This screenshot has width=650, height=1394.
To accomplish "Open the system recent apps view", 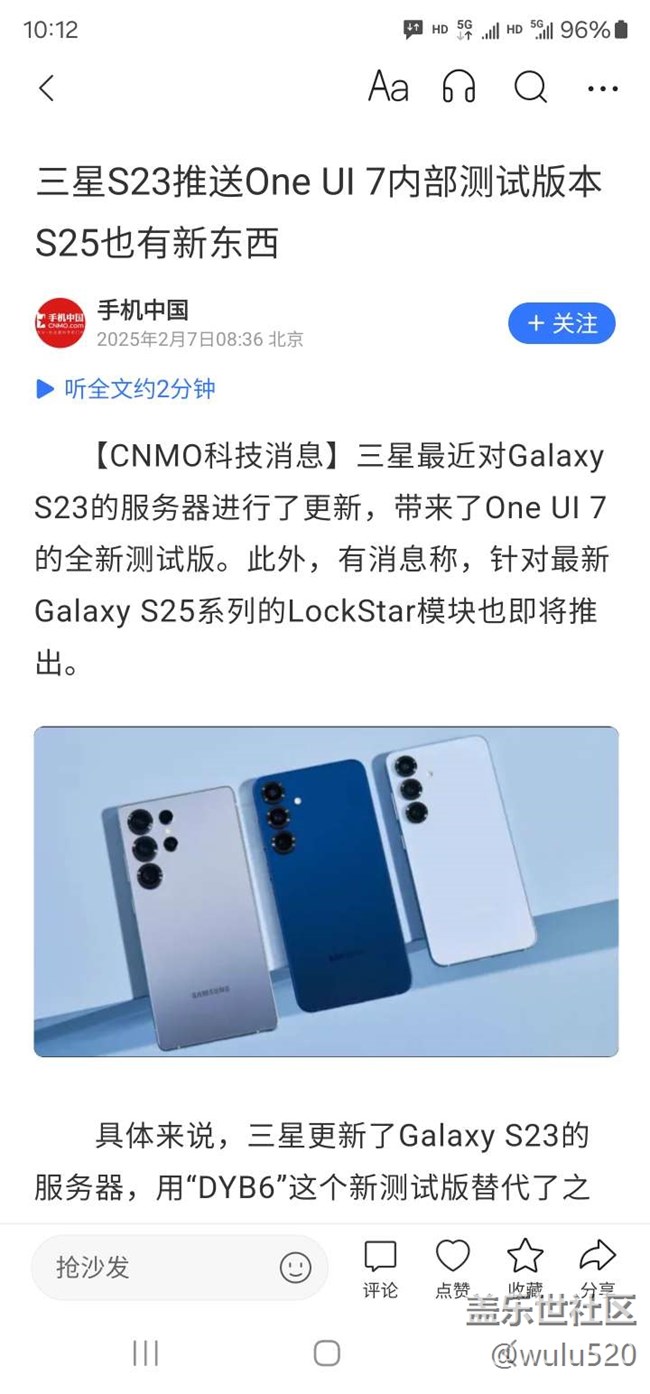I will [146, 1354].
